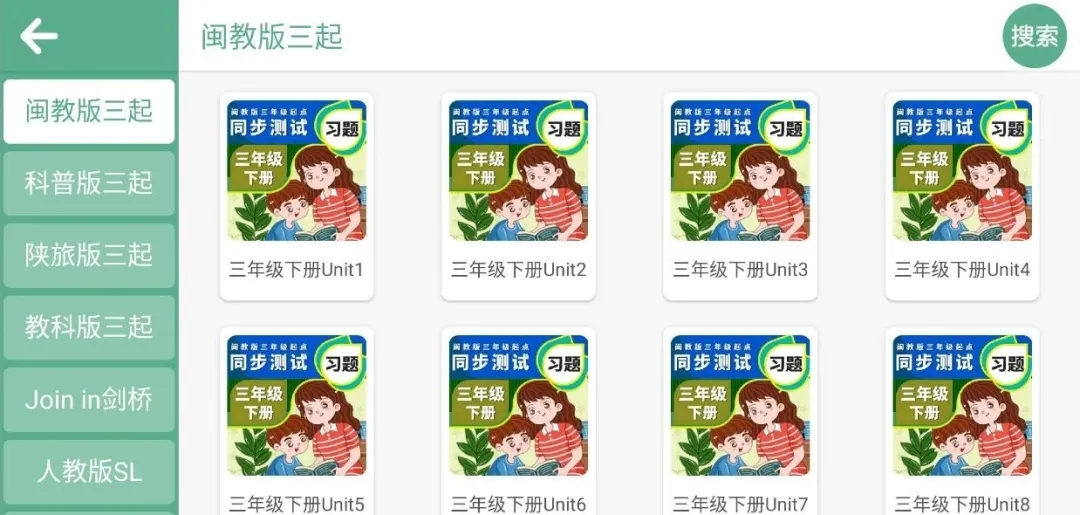Switch to the 教科版三起 category
Viewport: 1080px width, 515px height.
click(89, 327)
